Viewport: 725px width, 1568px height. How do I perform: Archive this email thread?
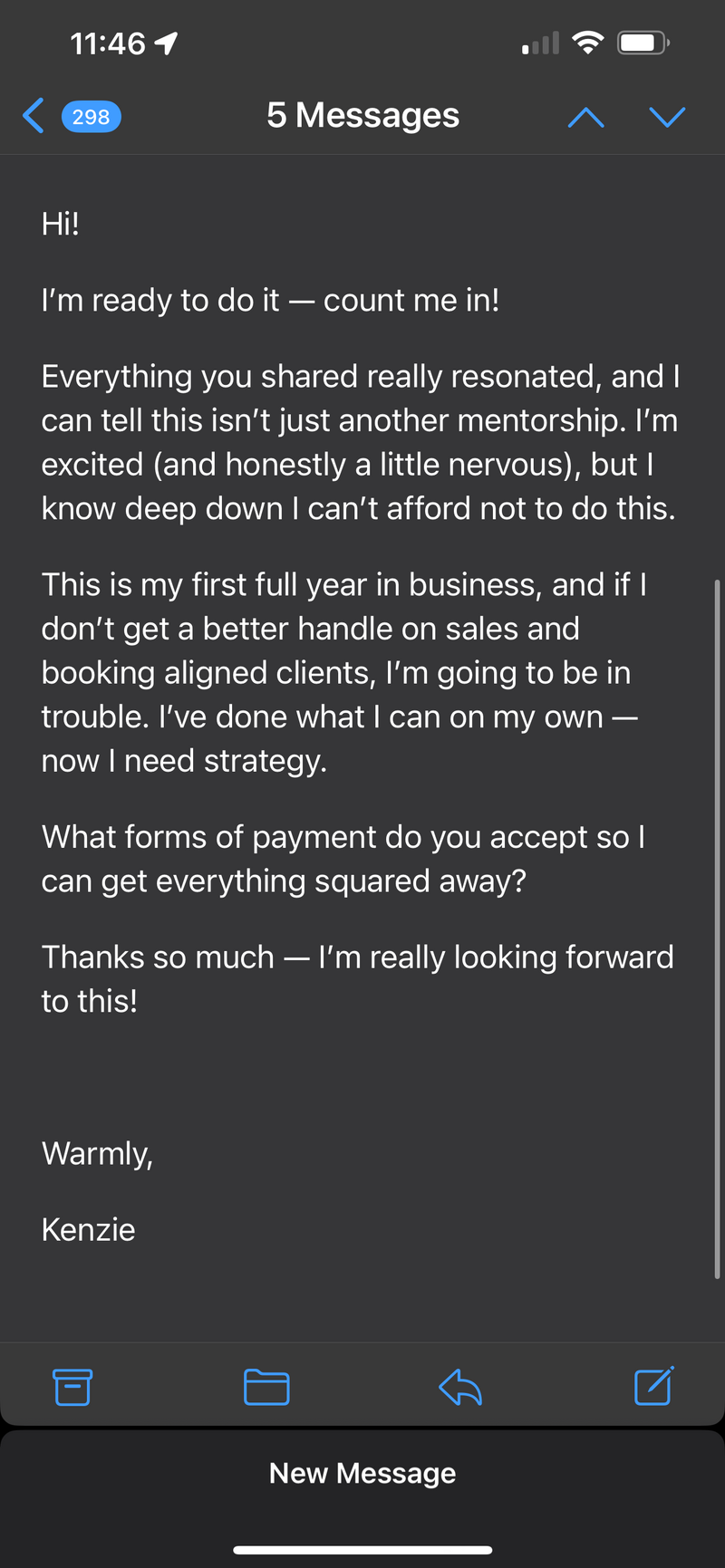pos(72,1387)
